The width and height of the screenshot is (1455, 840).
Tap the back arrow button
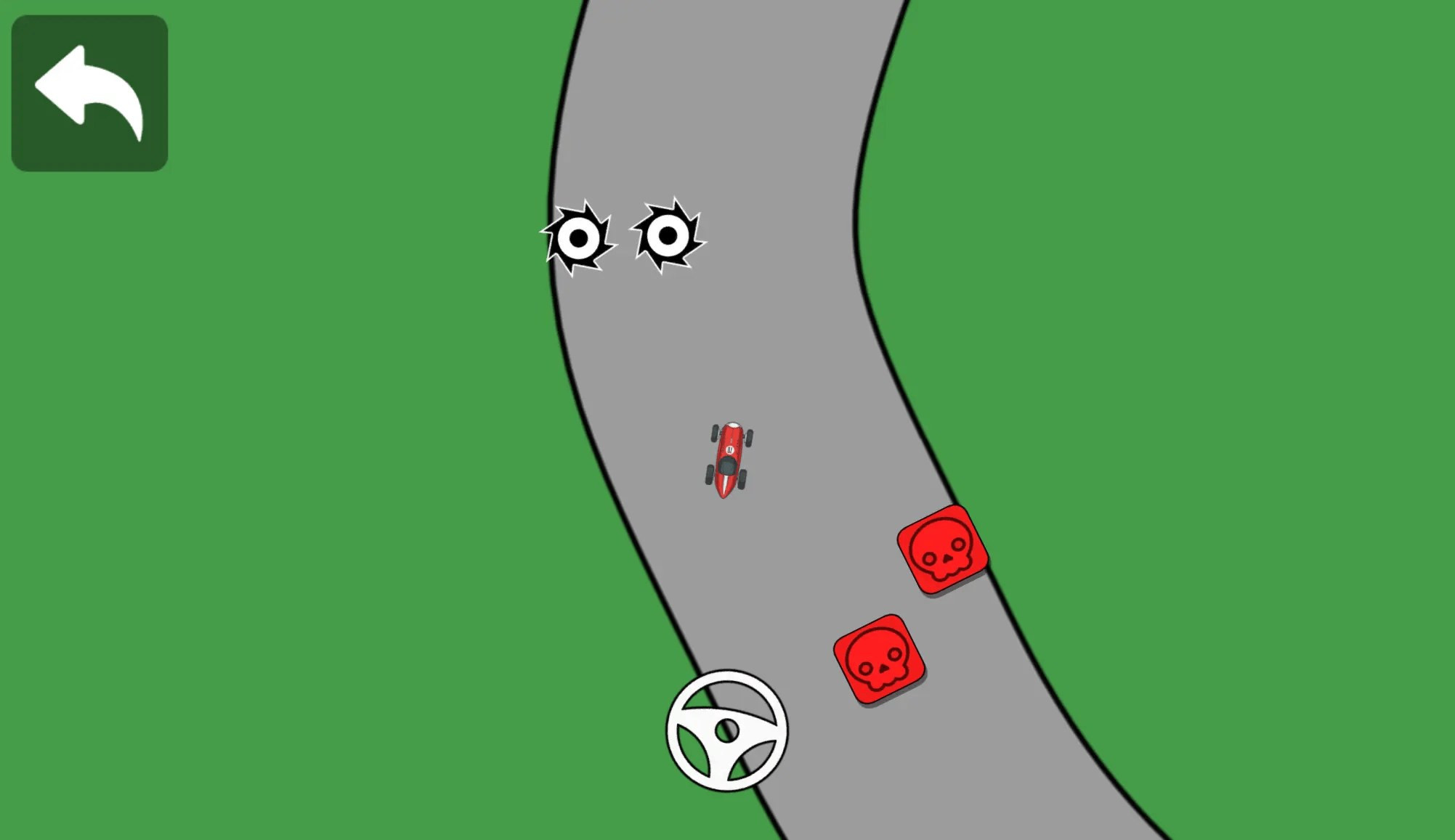(x=89, y=93)
